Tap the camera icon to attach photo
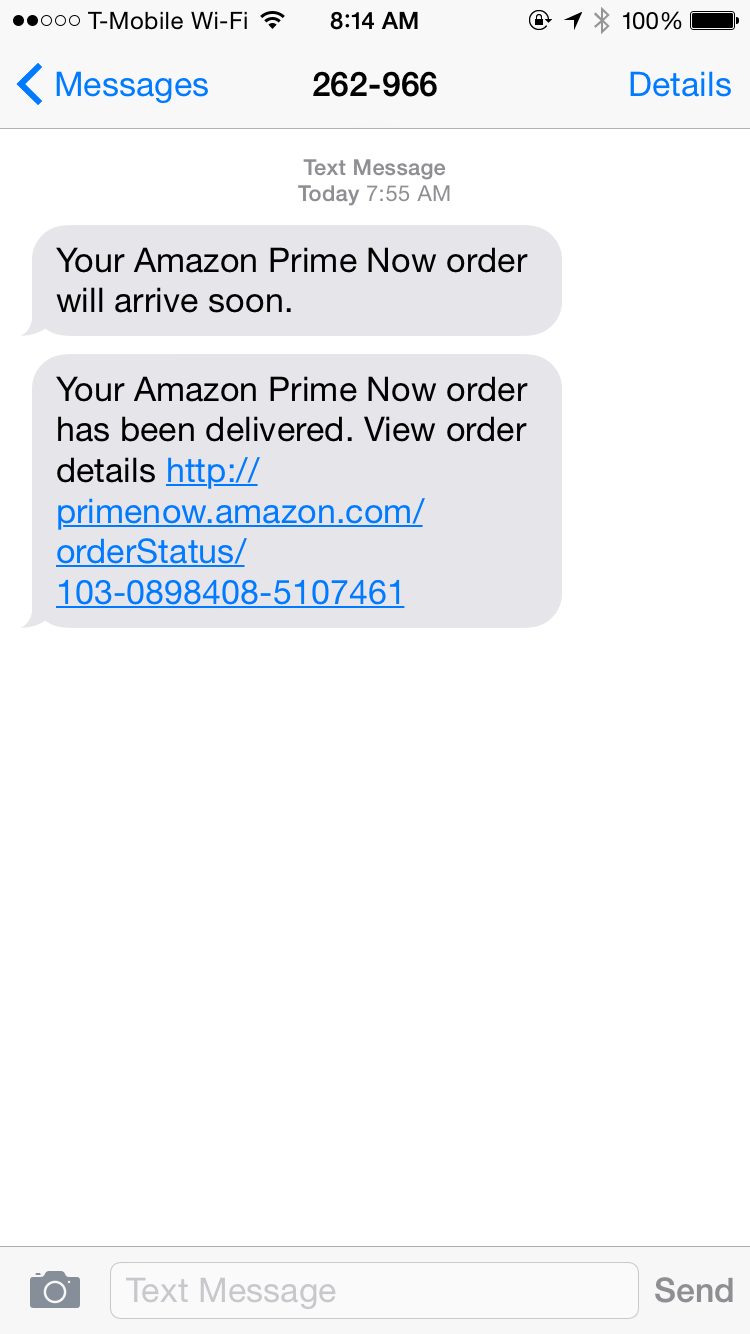 point(55,1290)
